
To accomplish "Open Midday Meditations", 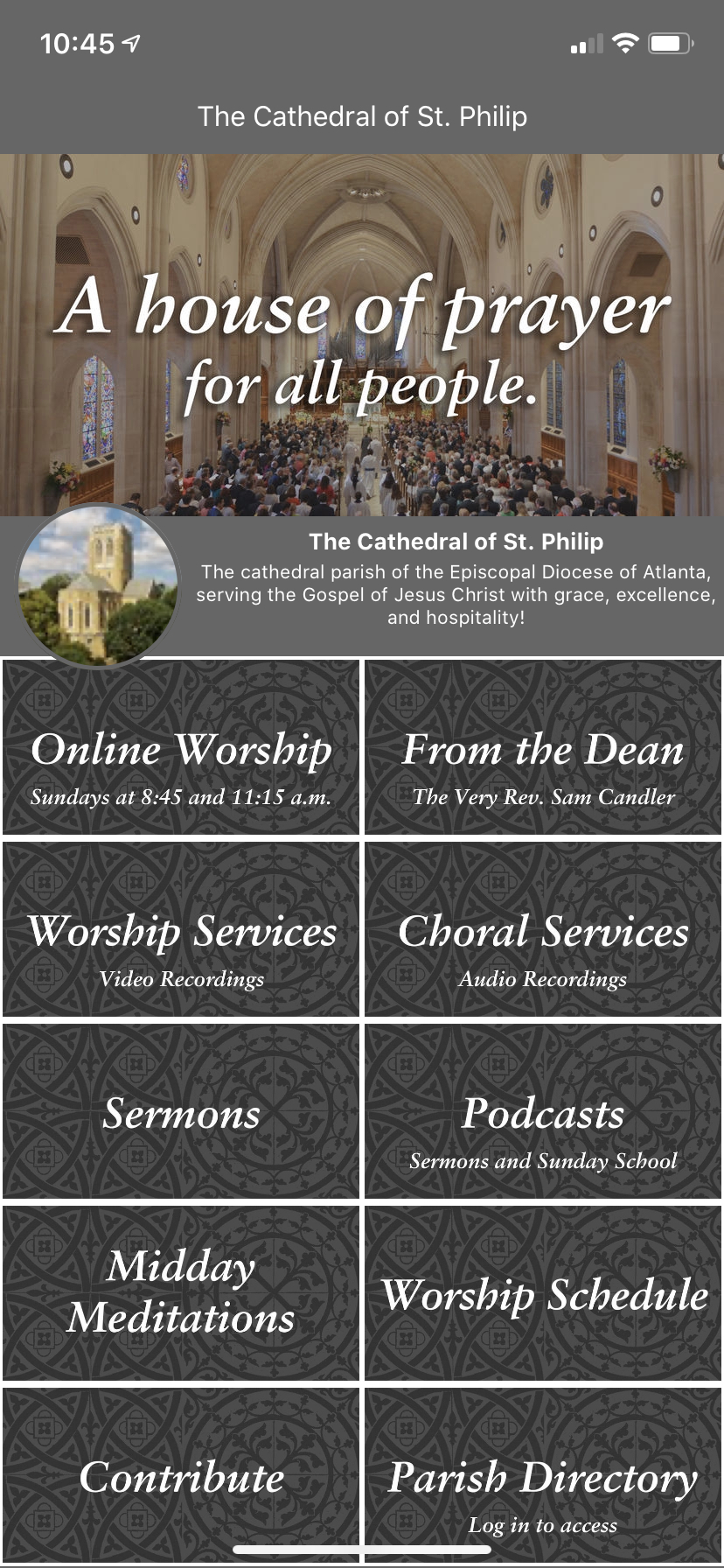I will tap(181, 1293).
